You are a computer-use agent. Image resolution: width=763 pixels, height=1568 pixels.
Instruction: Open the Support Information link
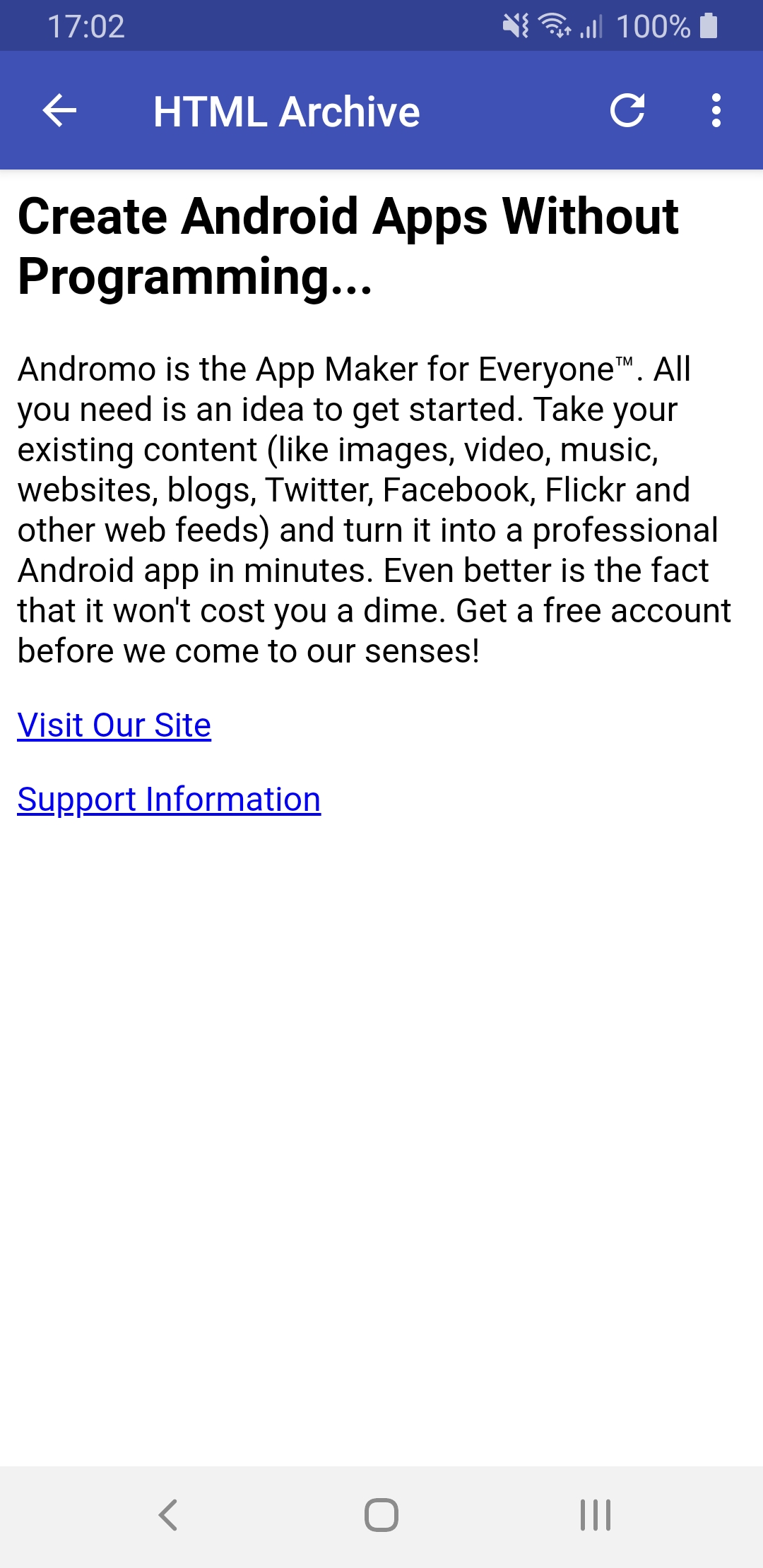[170, 799]
